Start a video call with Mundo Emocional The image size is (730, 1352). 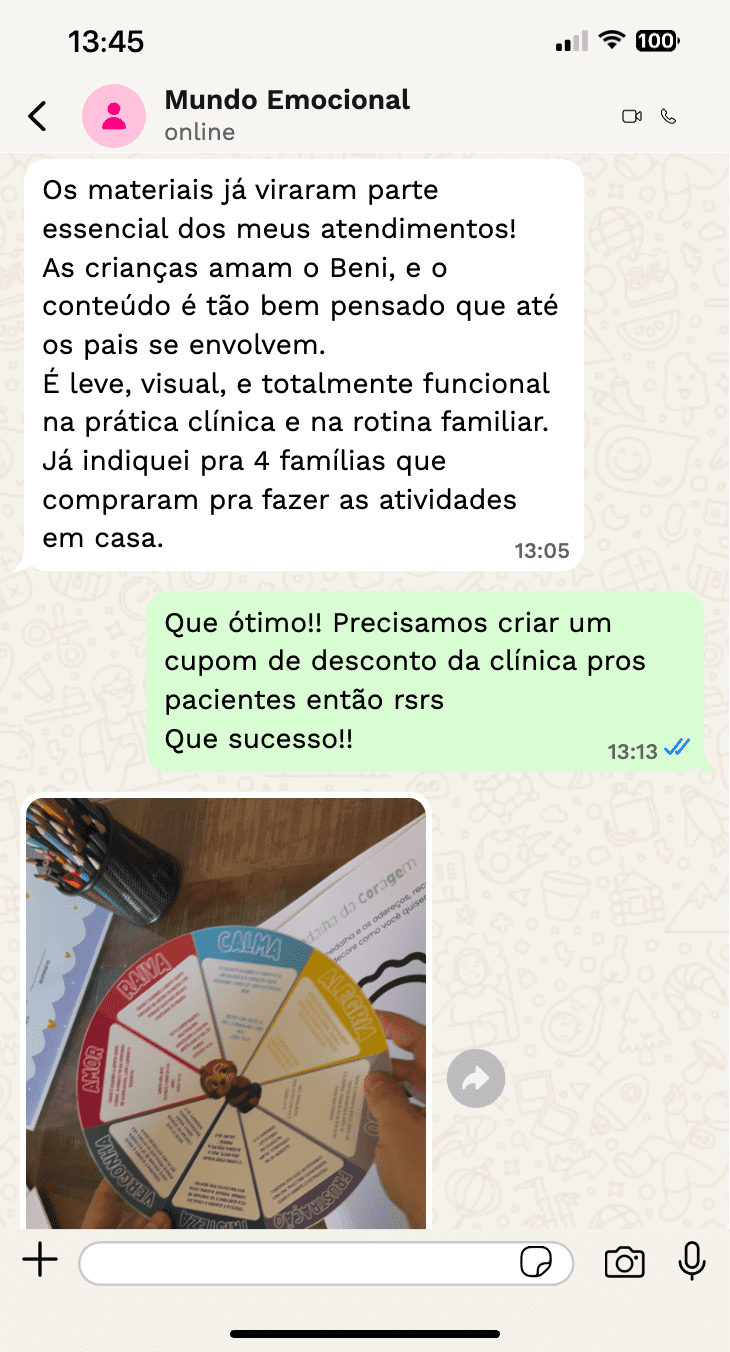(631, 116)
